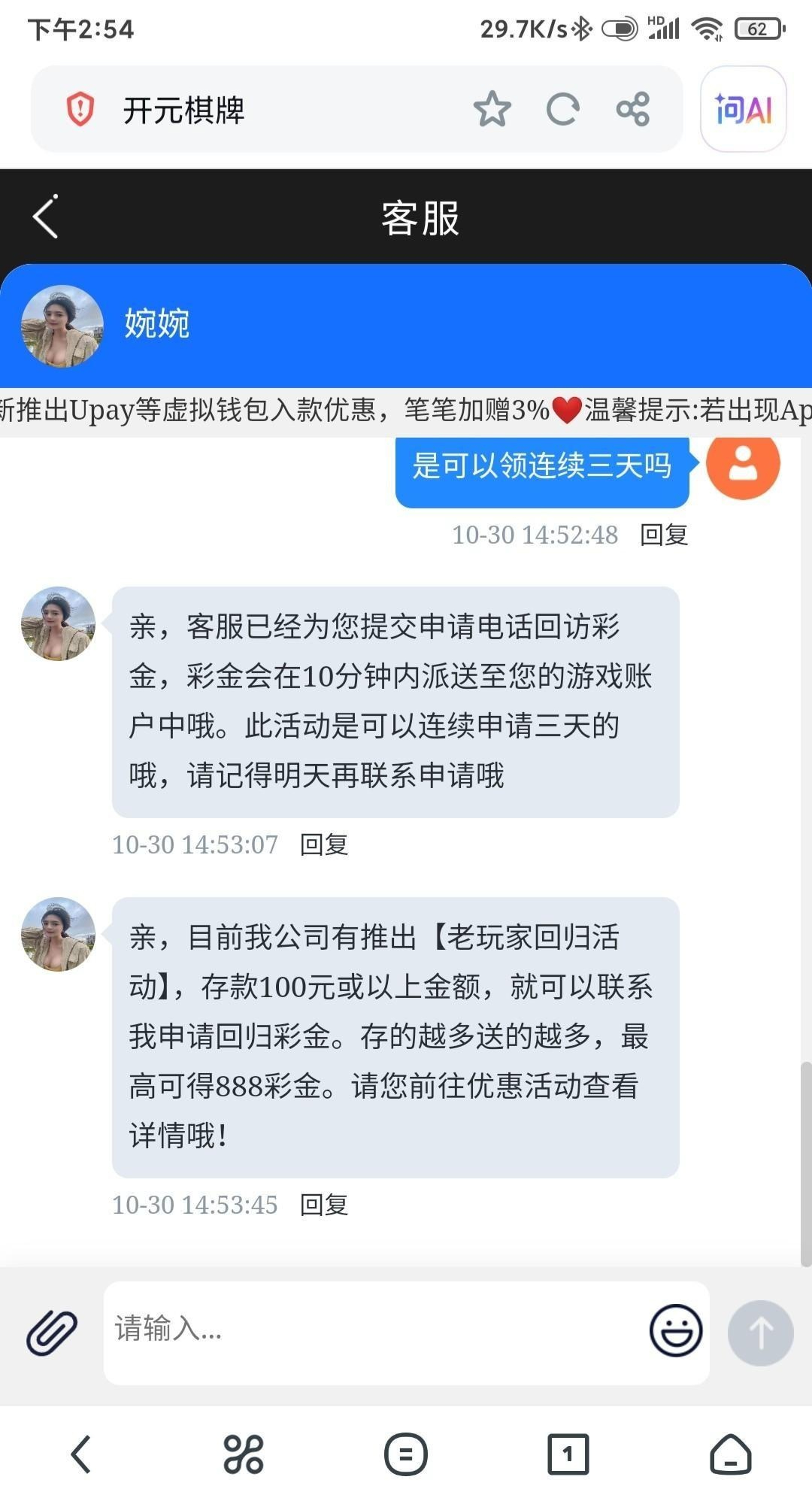Share this page via the share icon
Image resolution: width=812 pixels, height=1504 pixels.
click(x=633, y=110)
